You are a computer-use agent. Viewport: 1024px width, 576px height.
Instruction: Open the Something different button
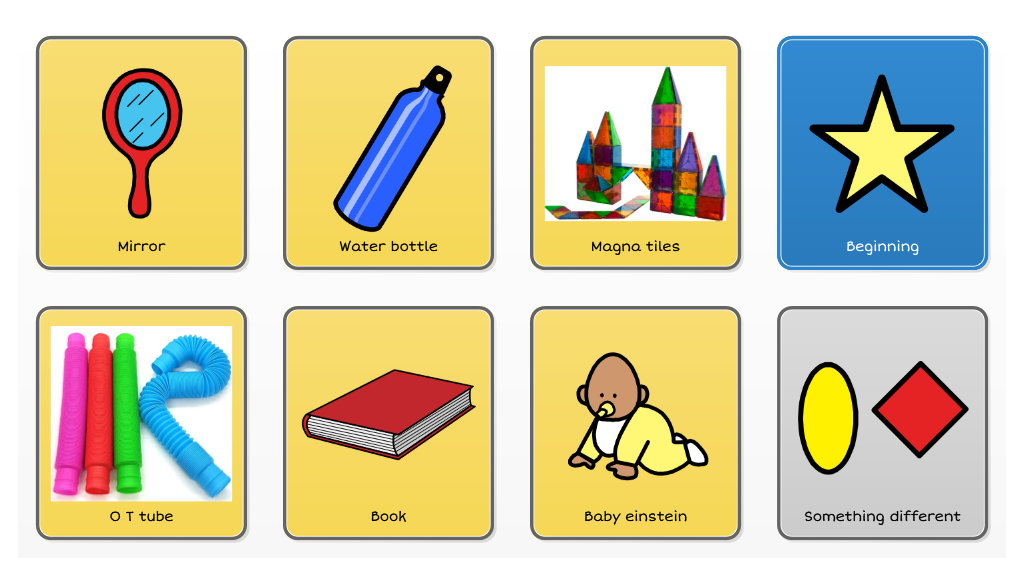point(882,423)
